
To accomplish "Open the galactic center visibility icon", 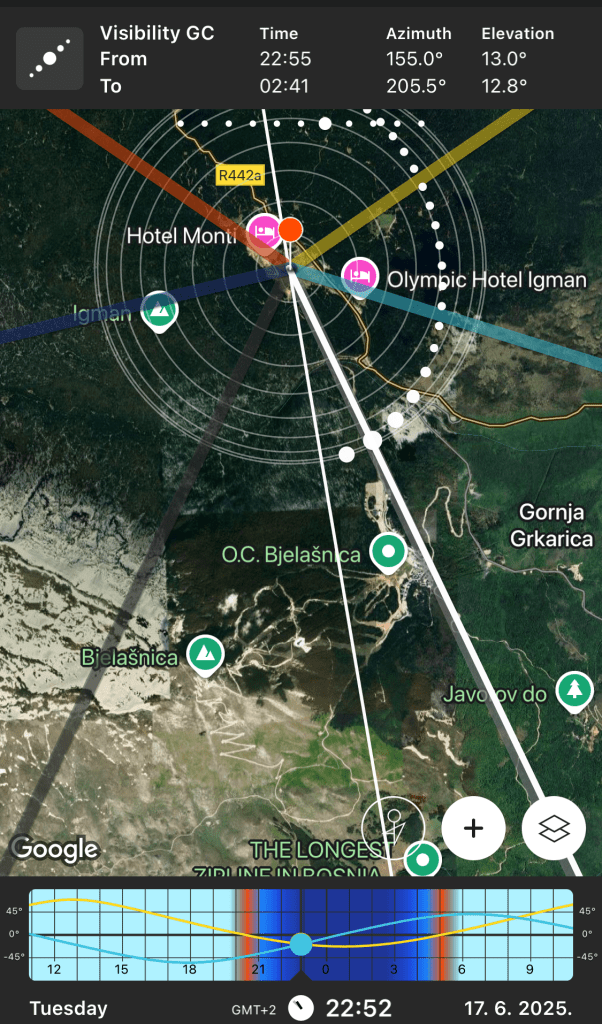I will click(50, 59).
